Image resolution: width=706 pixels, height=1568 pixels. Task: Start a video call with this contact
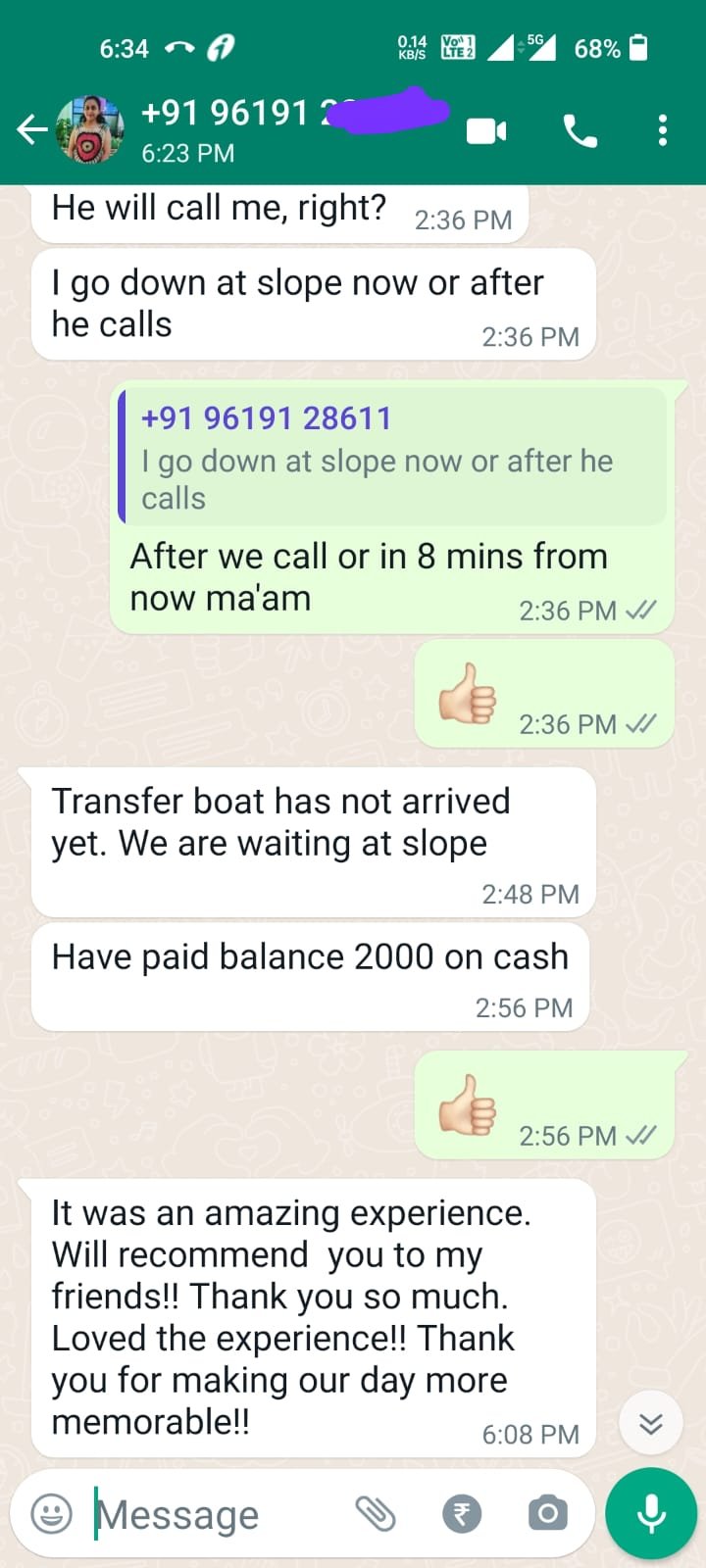point(486,130)
